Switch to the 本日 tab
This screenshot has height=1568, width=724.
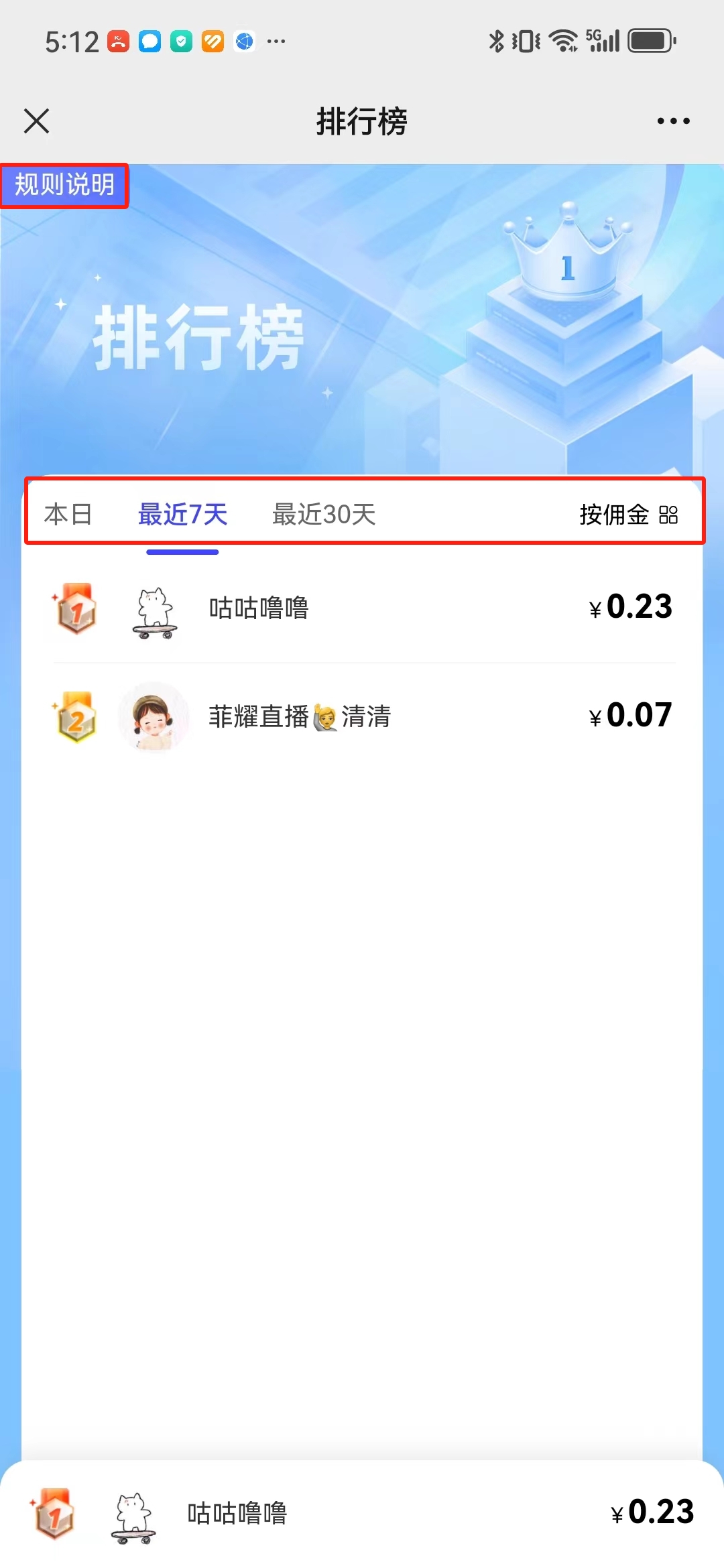pyautogui.click(x=68, y=515)
